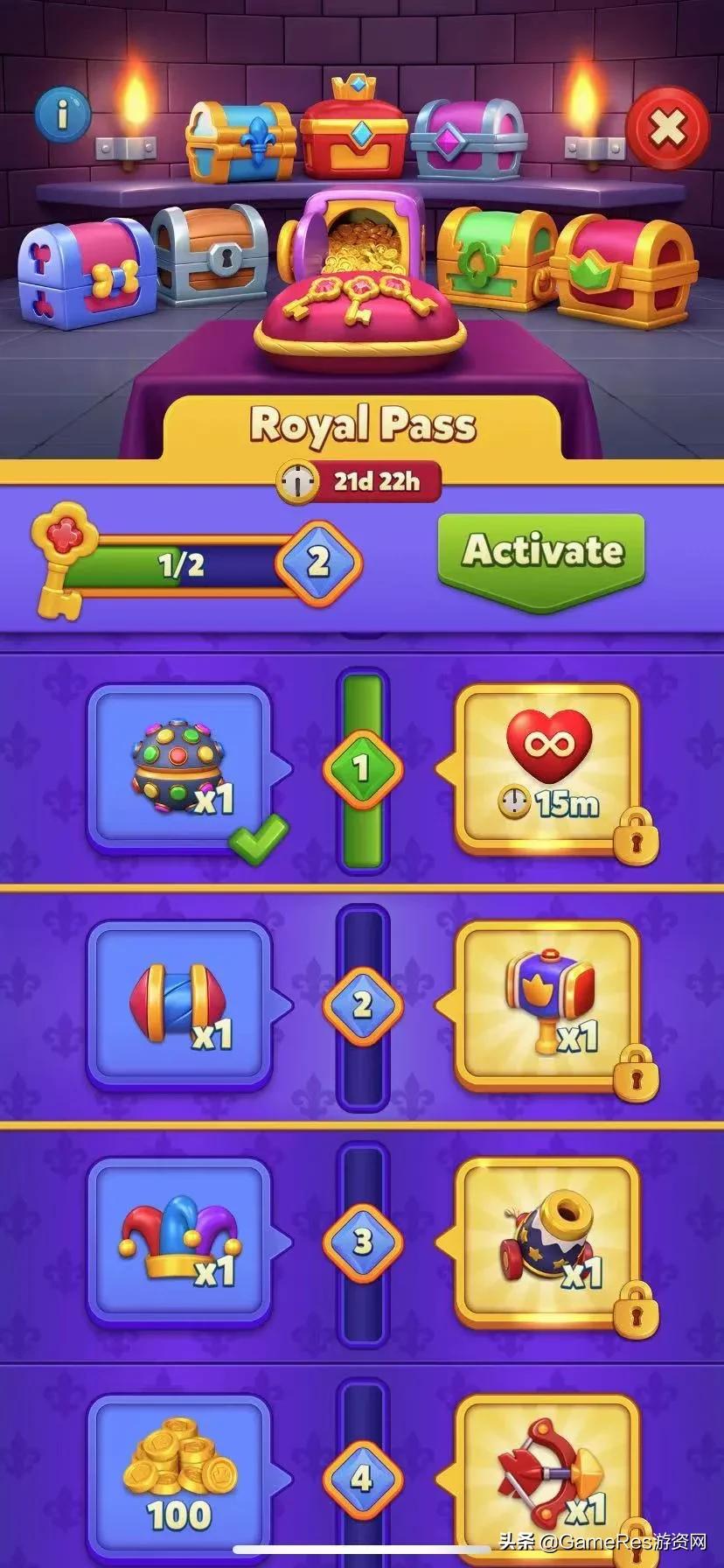Screen dimensions: 724x1568
Task: Select the free jester hat reward
Action: tap(179, 1241)
